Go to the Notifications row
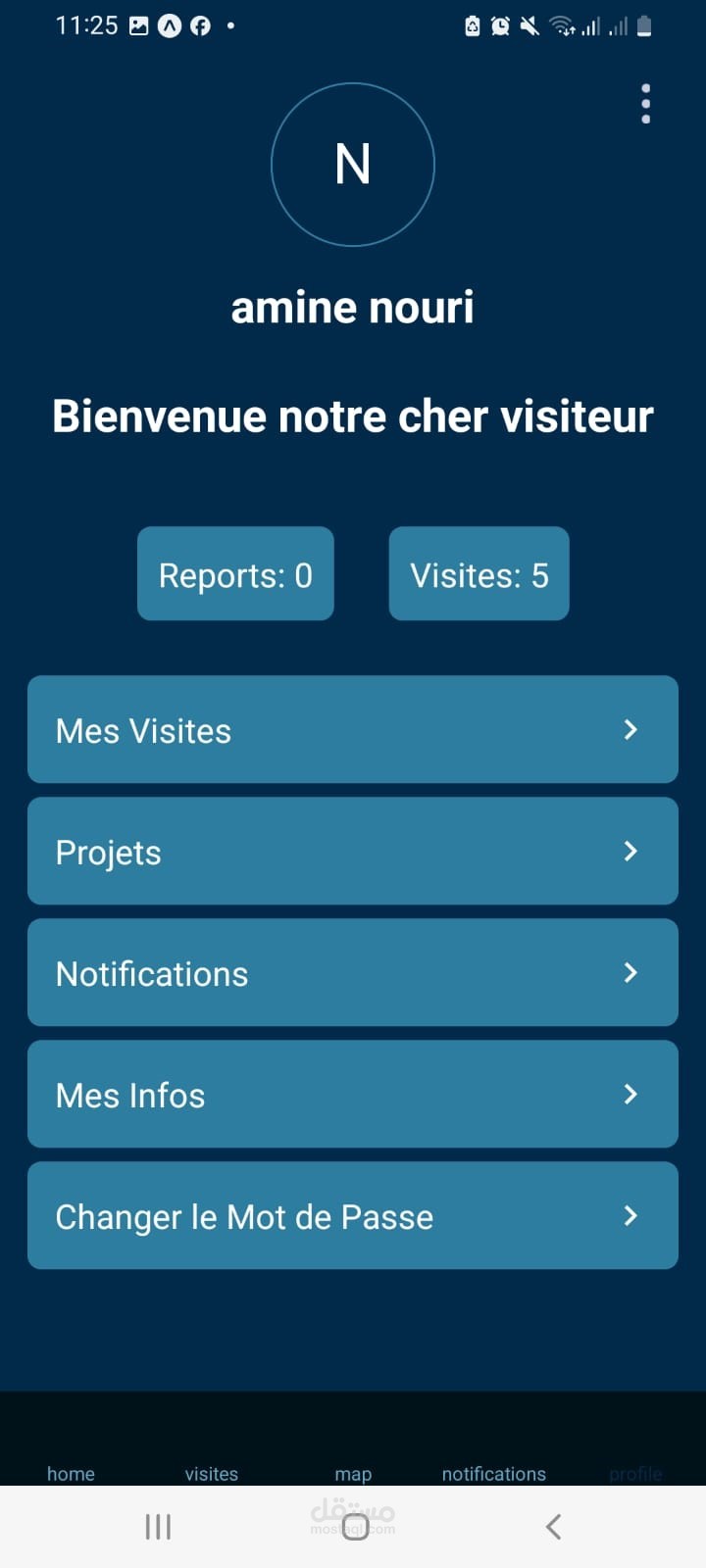706x1568 pixels. point(353,973)
